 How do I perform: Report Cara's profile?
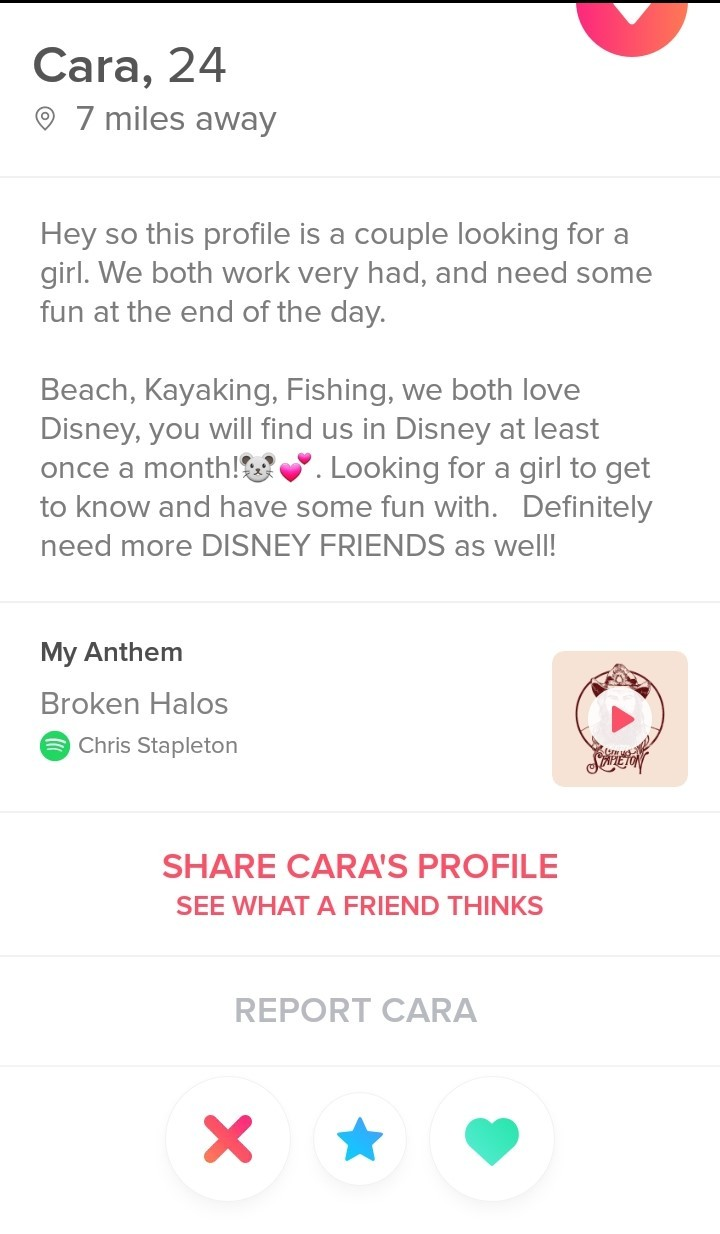click(x=356, y=1010)
